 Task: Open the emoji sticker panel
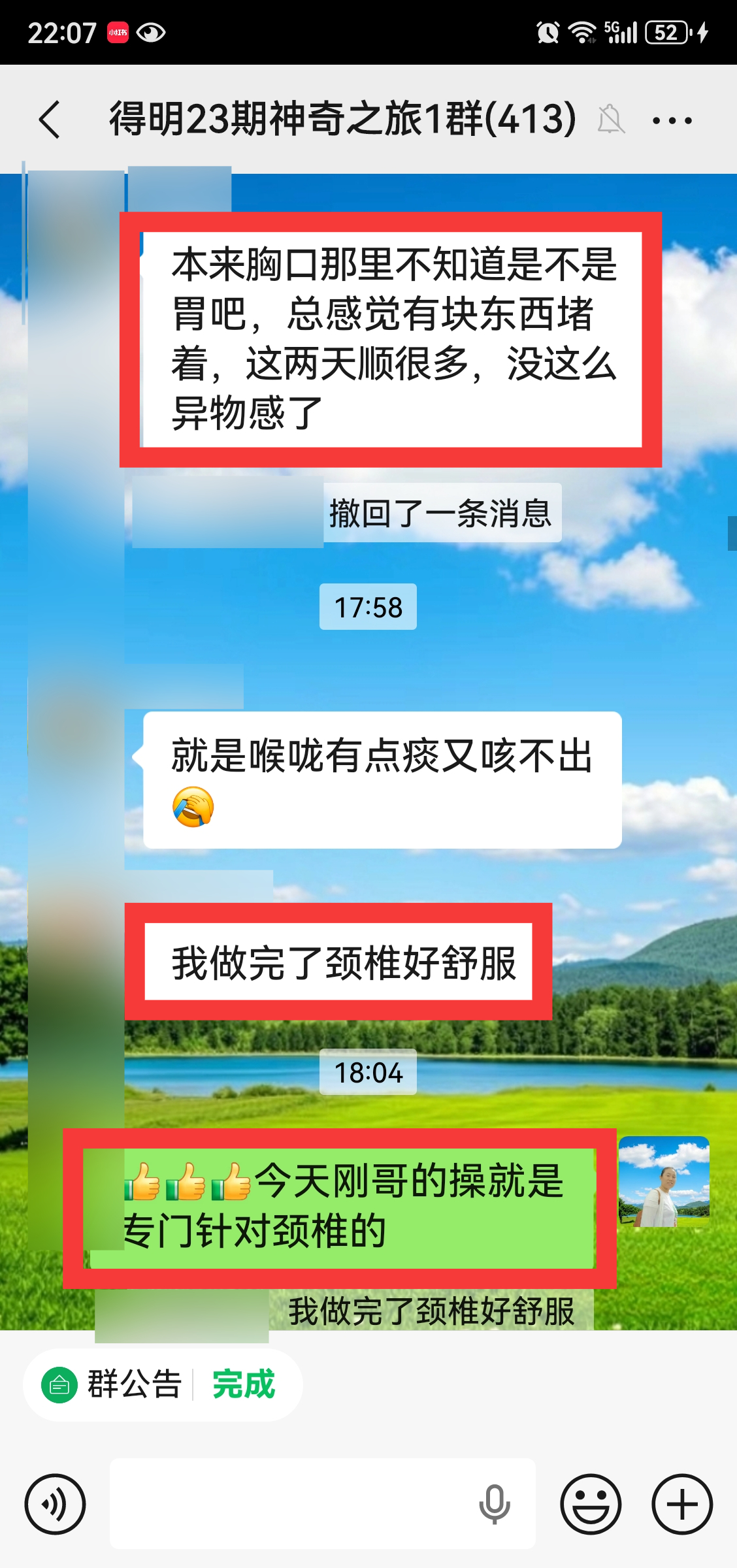pyautogui.click(x=591, y=1504)
